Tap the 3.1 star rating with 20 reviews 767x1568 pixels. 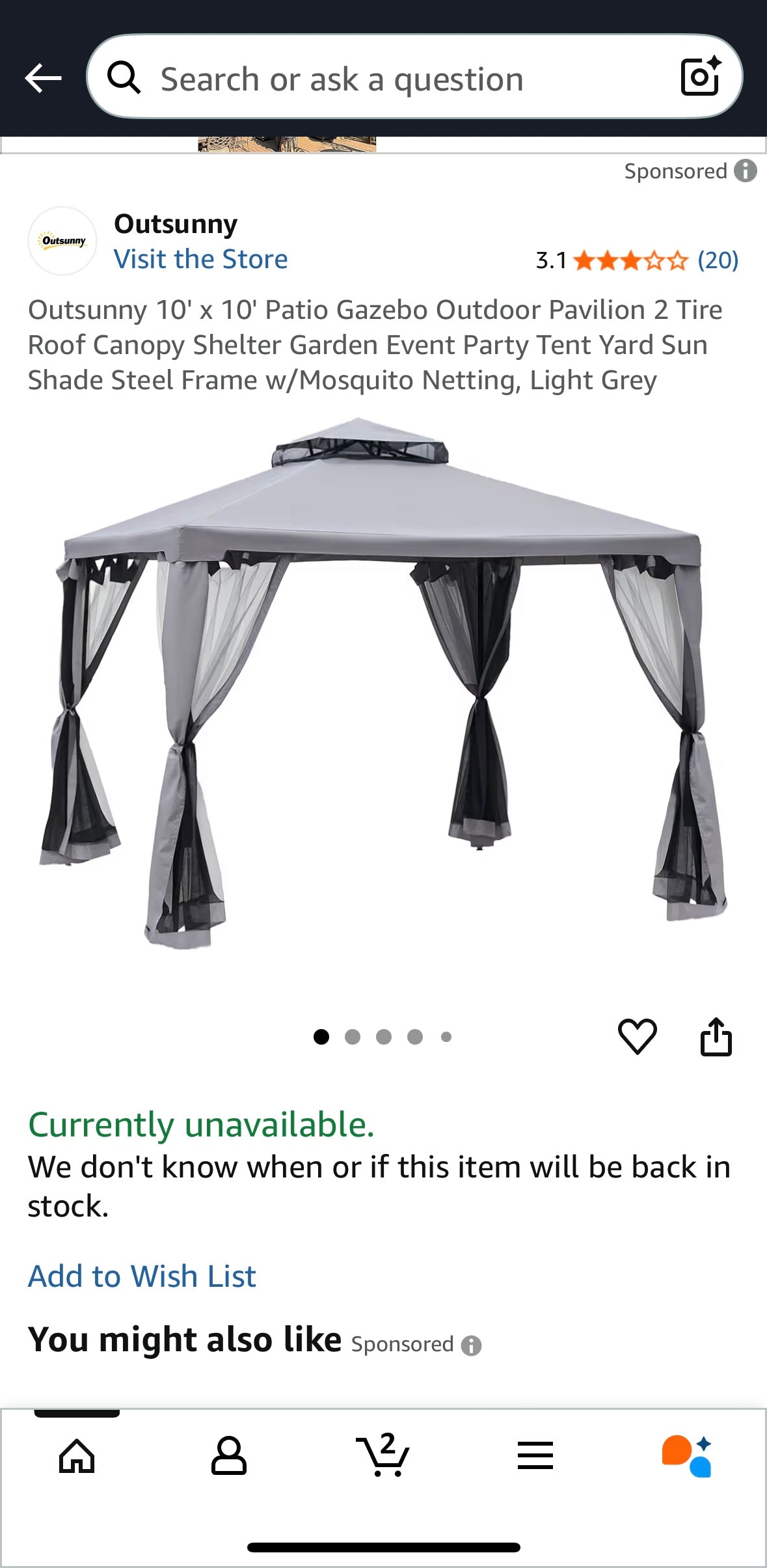(634, 260)
